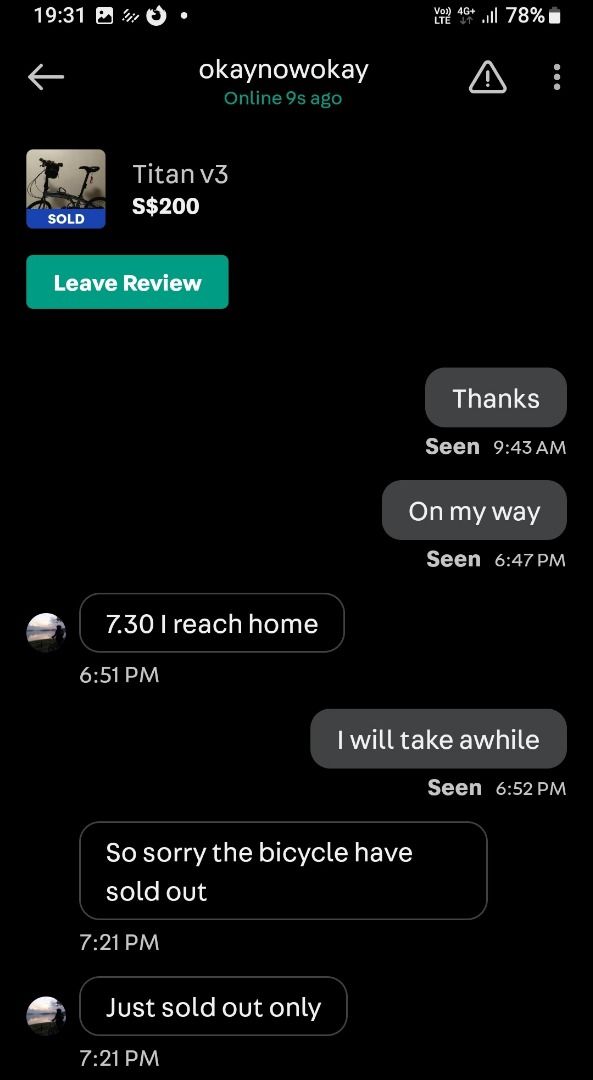This screenshot has height=1080, width=593.
Task: Open the Titan v3 listing thumbnail
Action: click(x=66, y=189)
